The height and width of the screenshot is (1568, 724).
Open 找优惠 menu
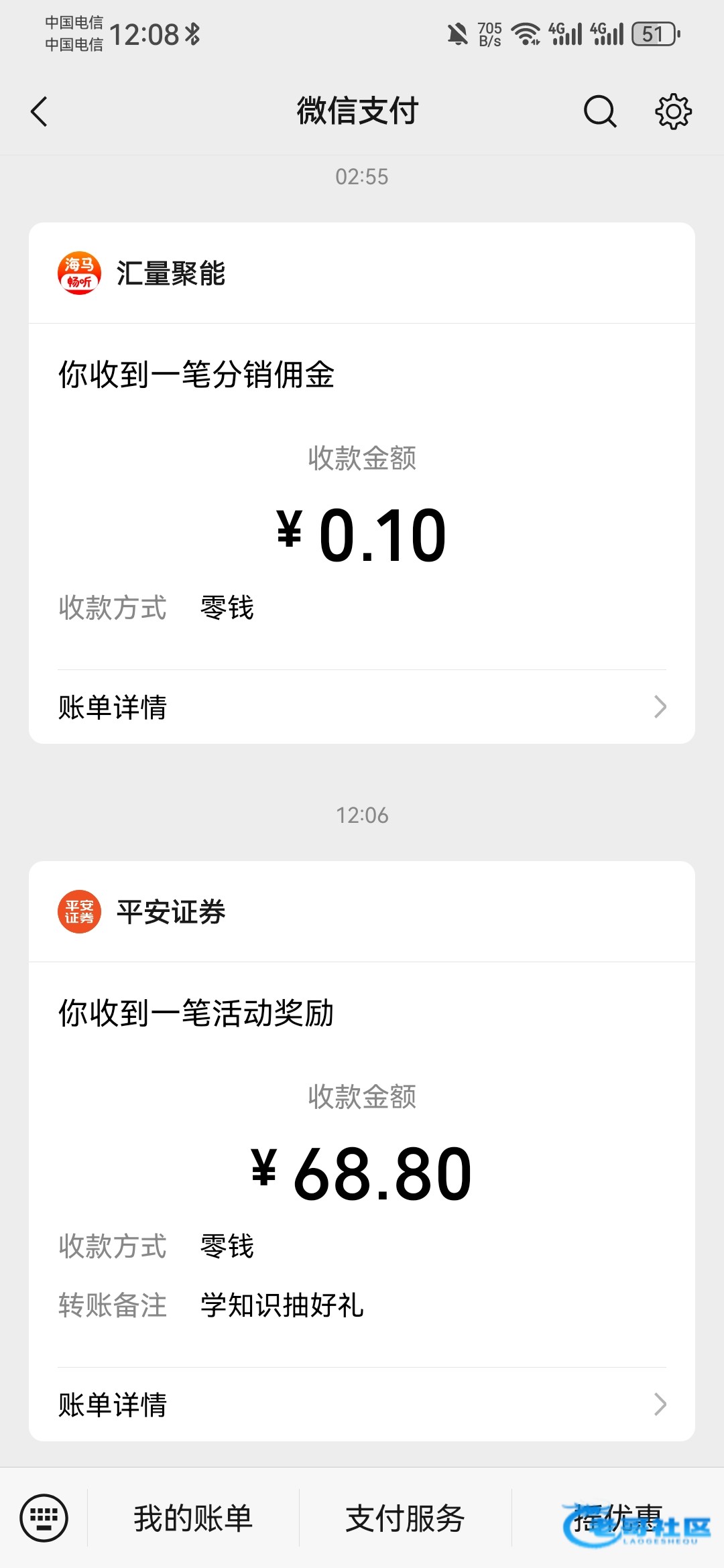pyautogui.click(x=617, y=1518)
